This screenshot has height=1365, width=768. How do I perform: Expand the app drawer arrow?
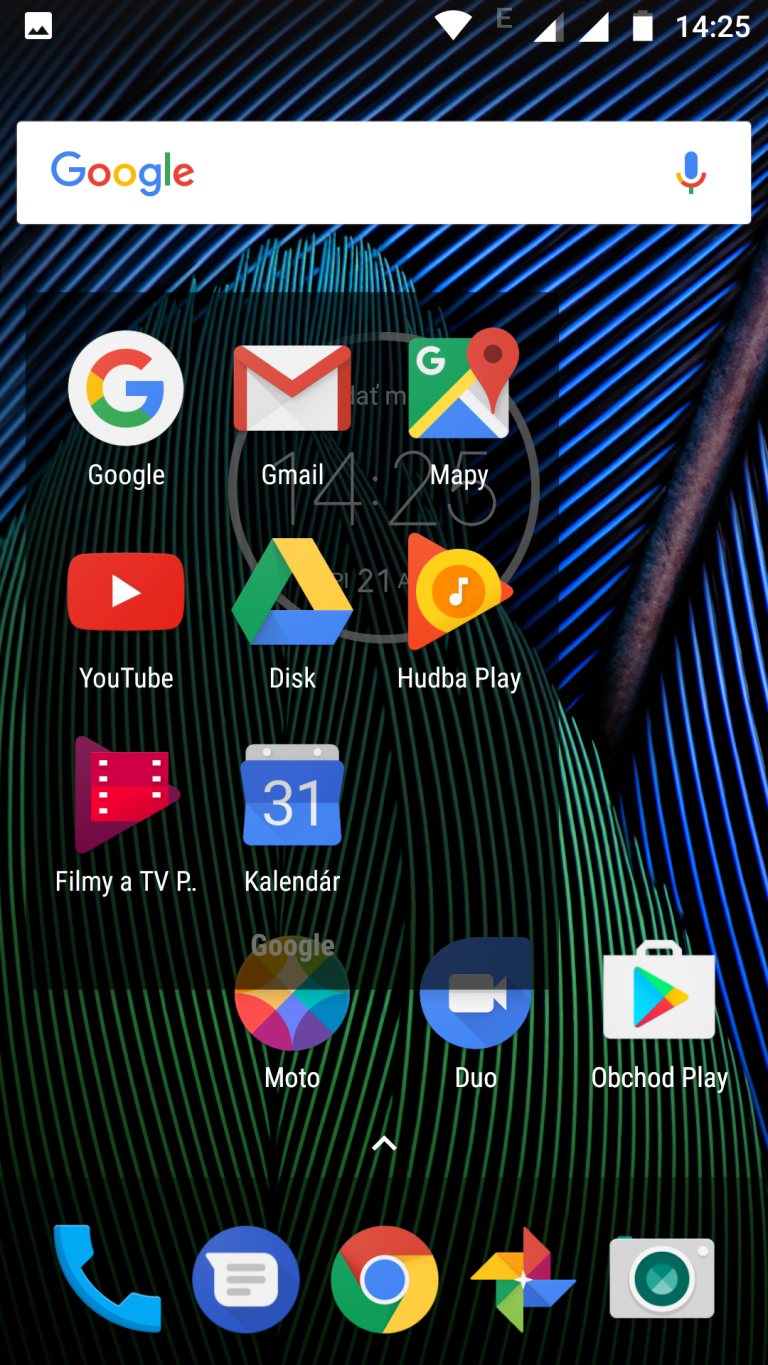pyautogui.click(x=384, y=1143)
